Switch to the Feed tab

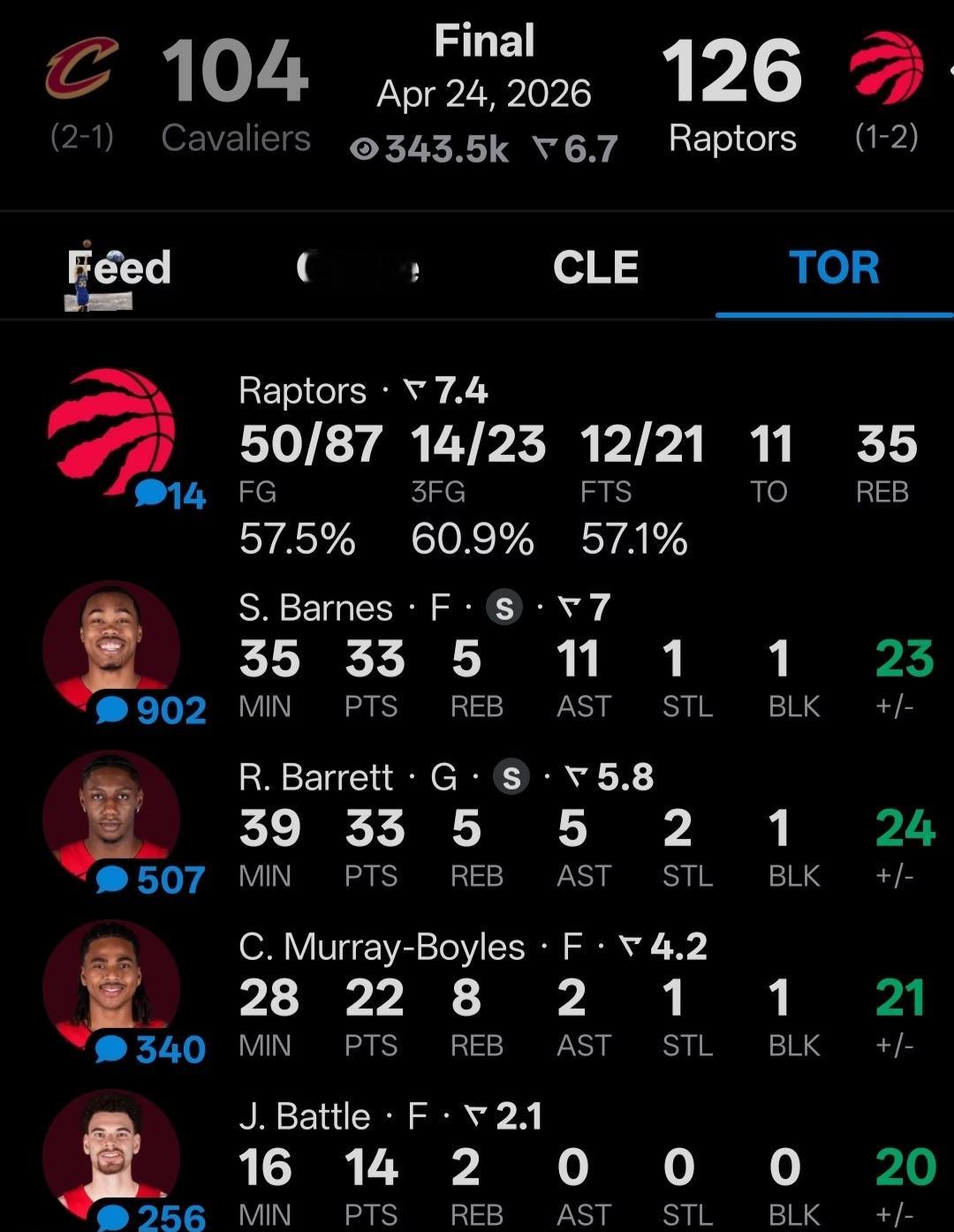pyautogui.click(x=119, y=268)
